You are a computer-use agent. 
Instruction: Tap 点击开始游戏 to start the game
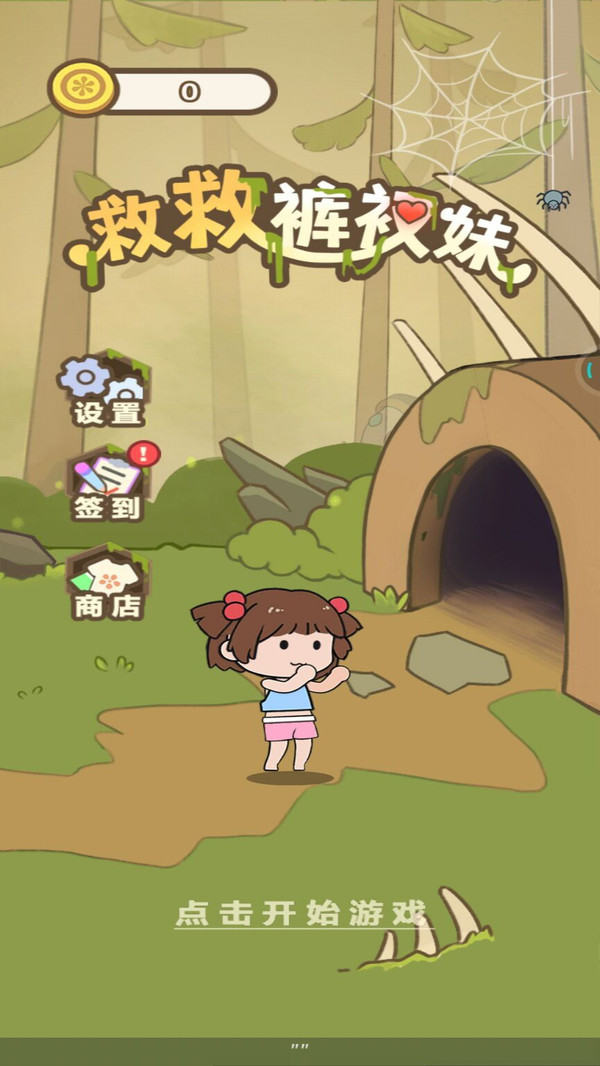300,912
